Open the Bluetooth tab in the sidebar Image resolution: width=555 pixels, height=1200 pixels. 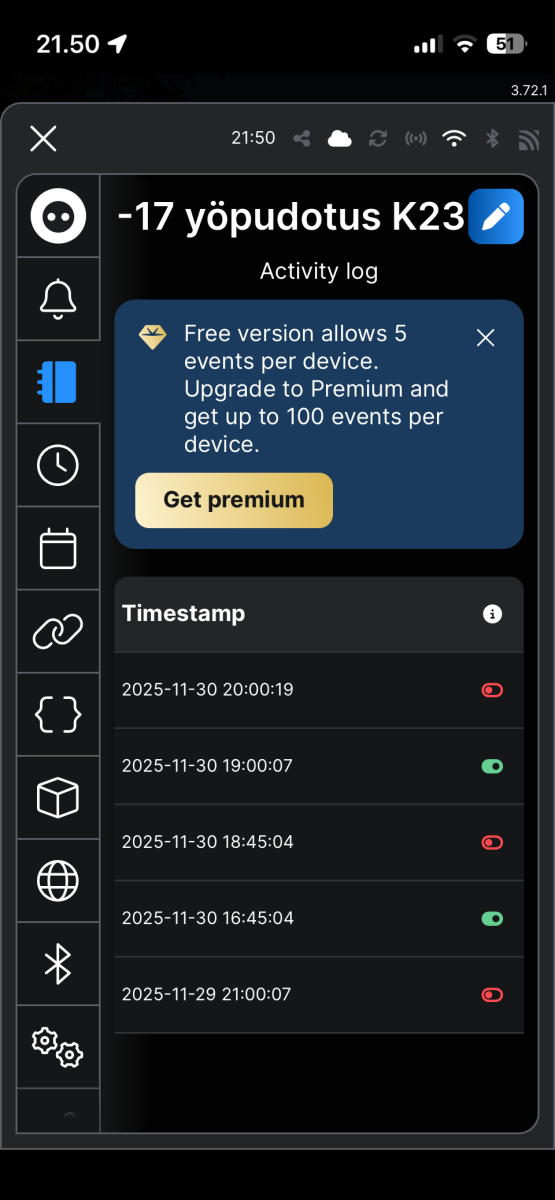(x=58, y=963)
